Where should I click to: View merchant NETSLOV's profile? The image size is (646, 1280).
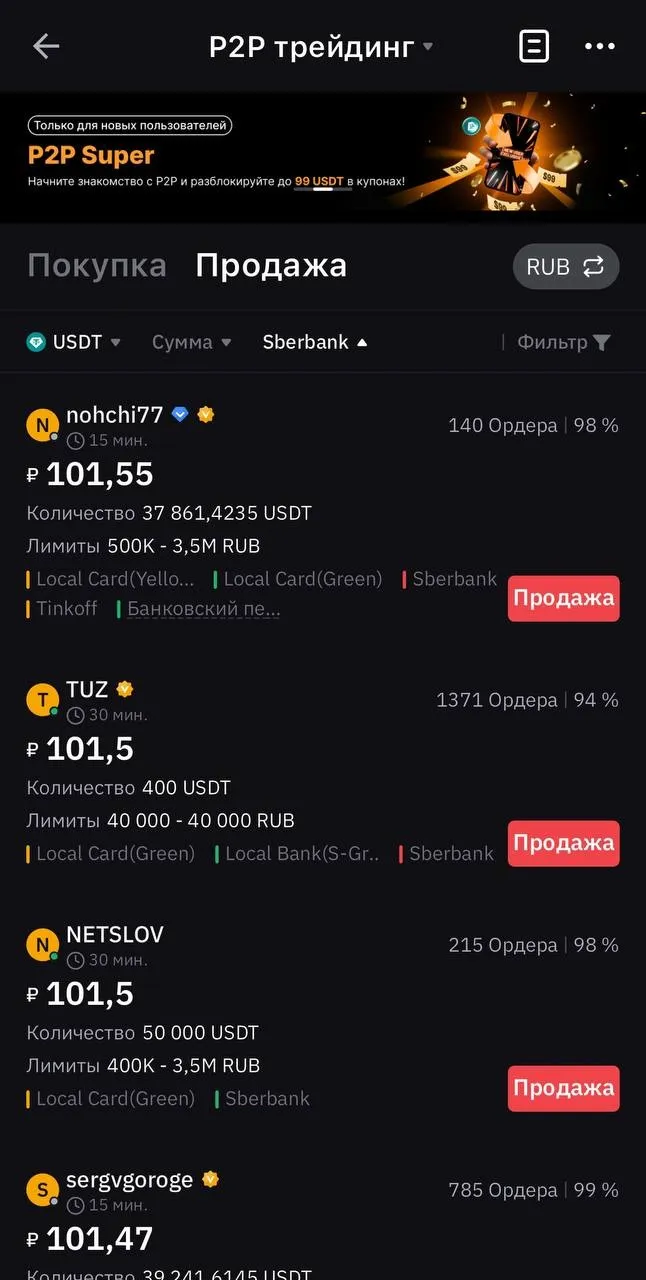pos(114,935)
